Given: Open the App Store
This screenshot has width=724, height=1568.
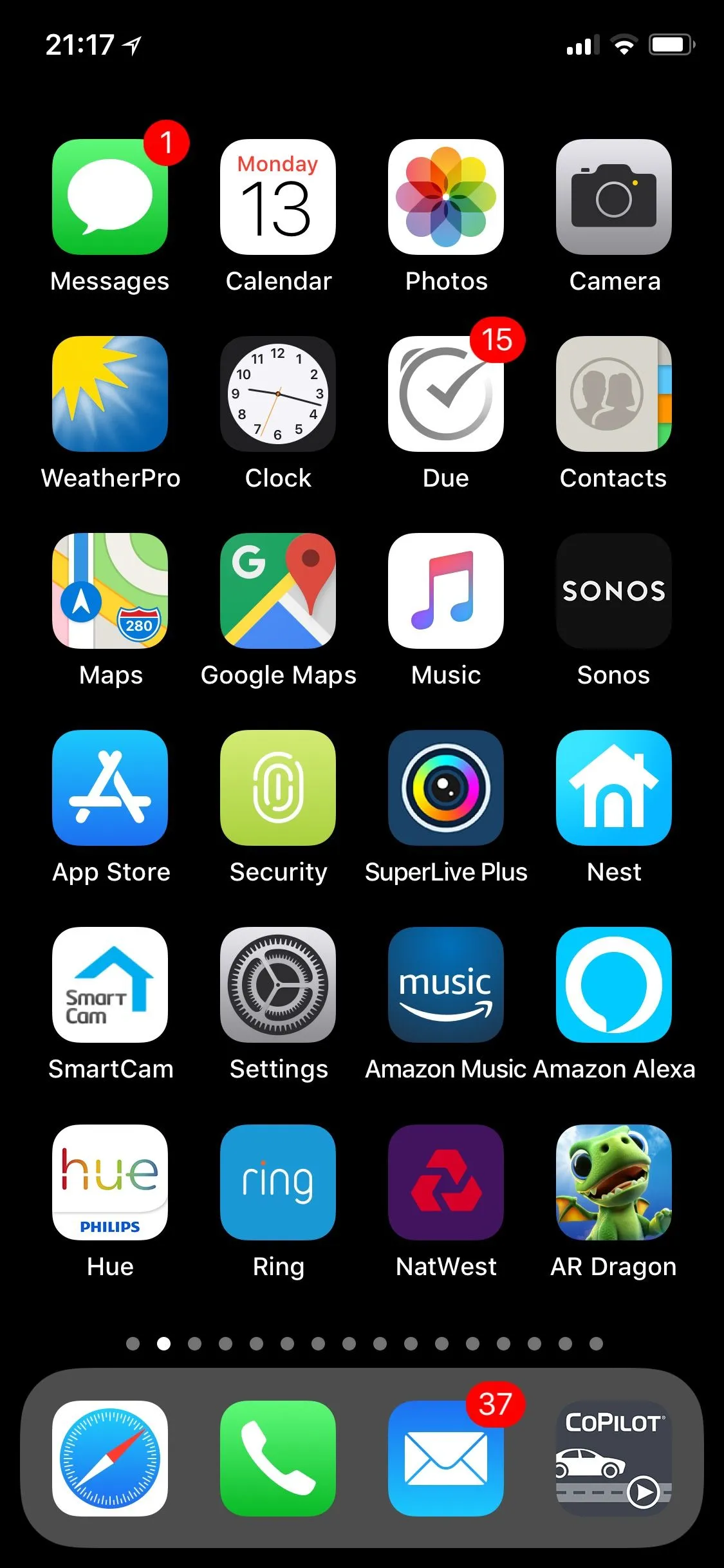Looking at the screenshot, I should [110, 788].
